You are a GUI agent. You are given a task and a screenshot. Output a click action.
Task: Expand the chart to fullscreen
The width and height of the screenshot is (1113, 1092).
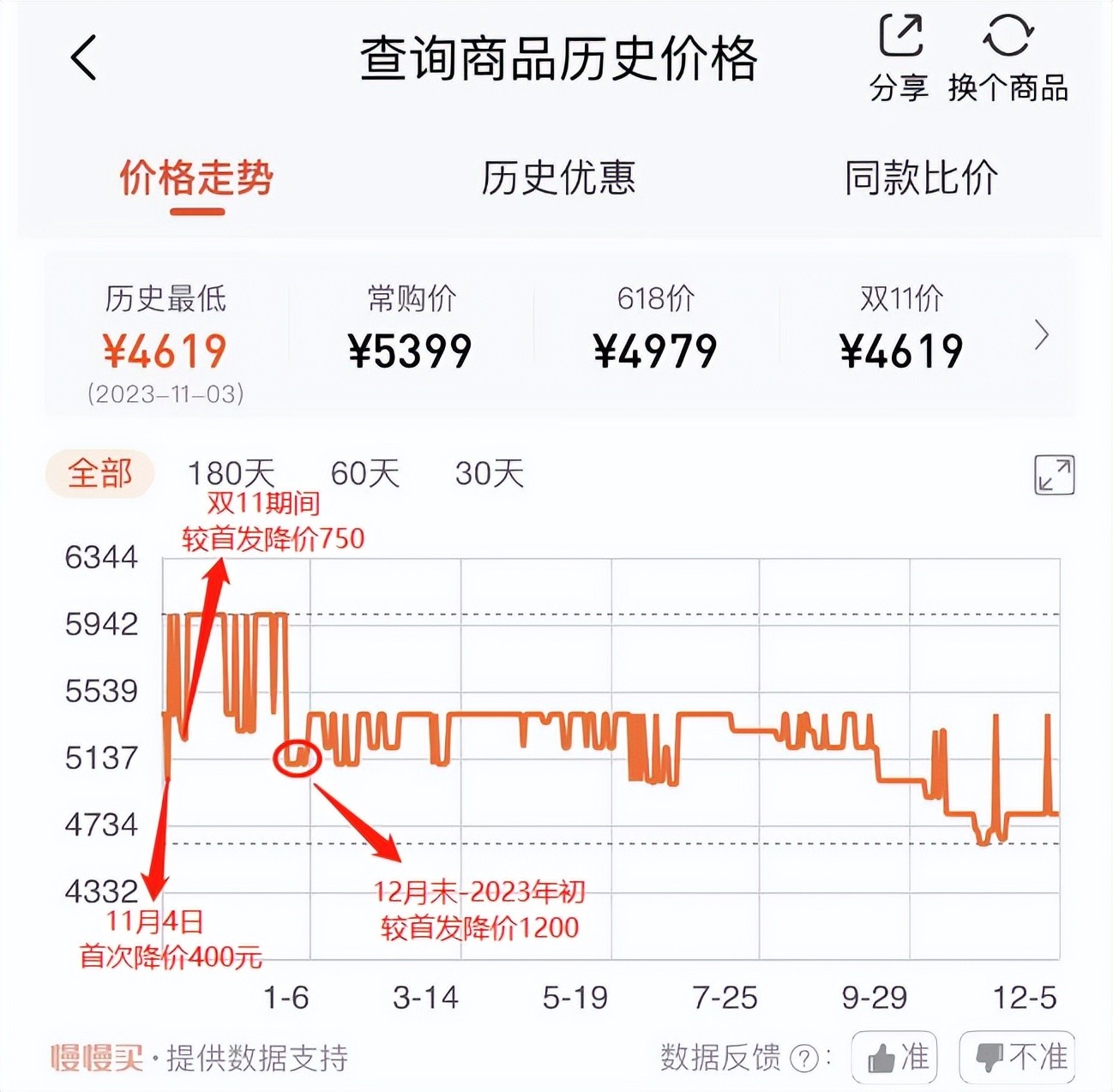(x=1054, y=475)
